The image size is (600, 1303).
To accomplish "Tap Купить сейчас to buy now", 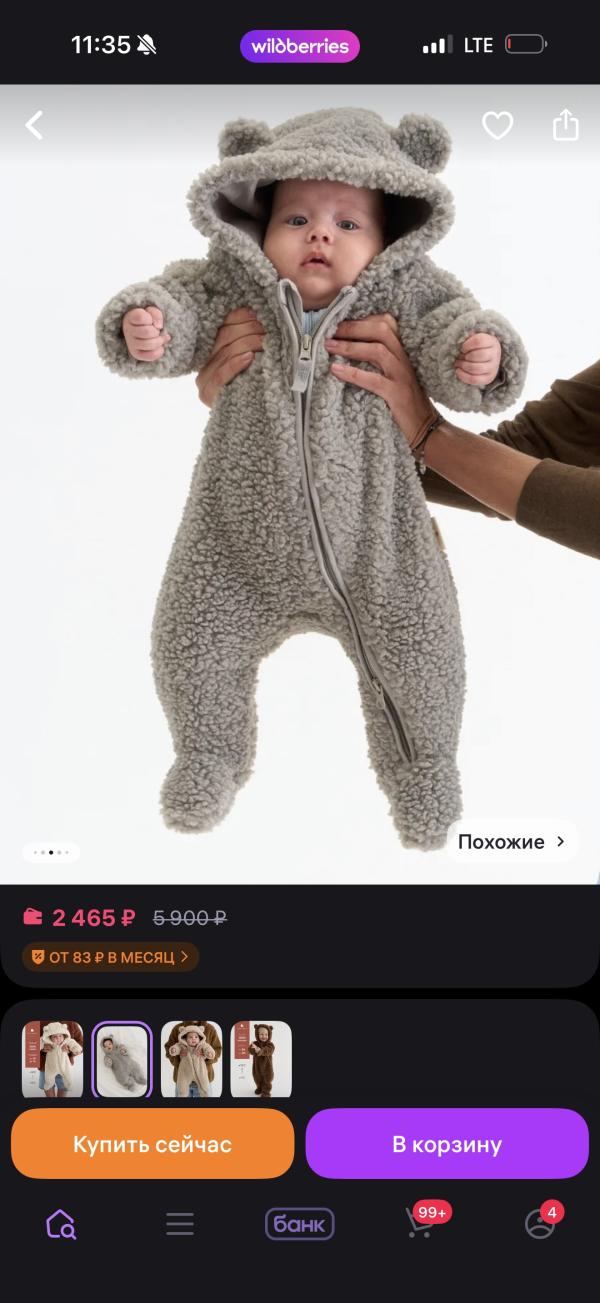I will (152, 1144).
